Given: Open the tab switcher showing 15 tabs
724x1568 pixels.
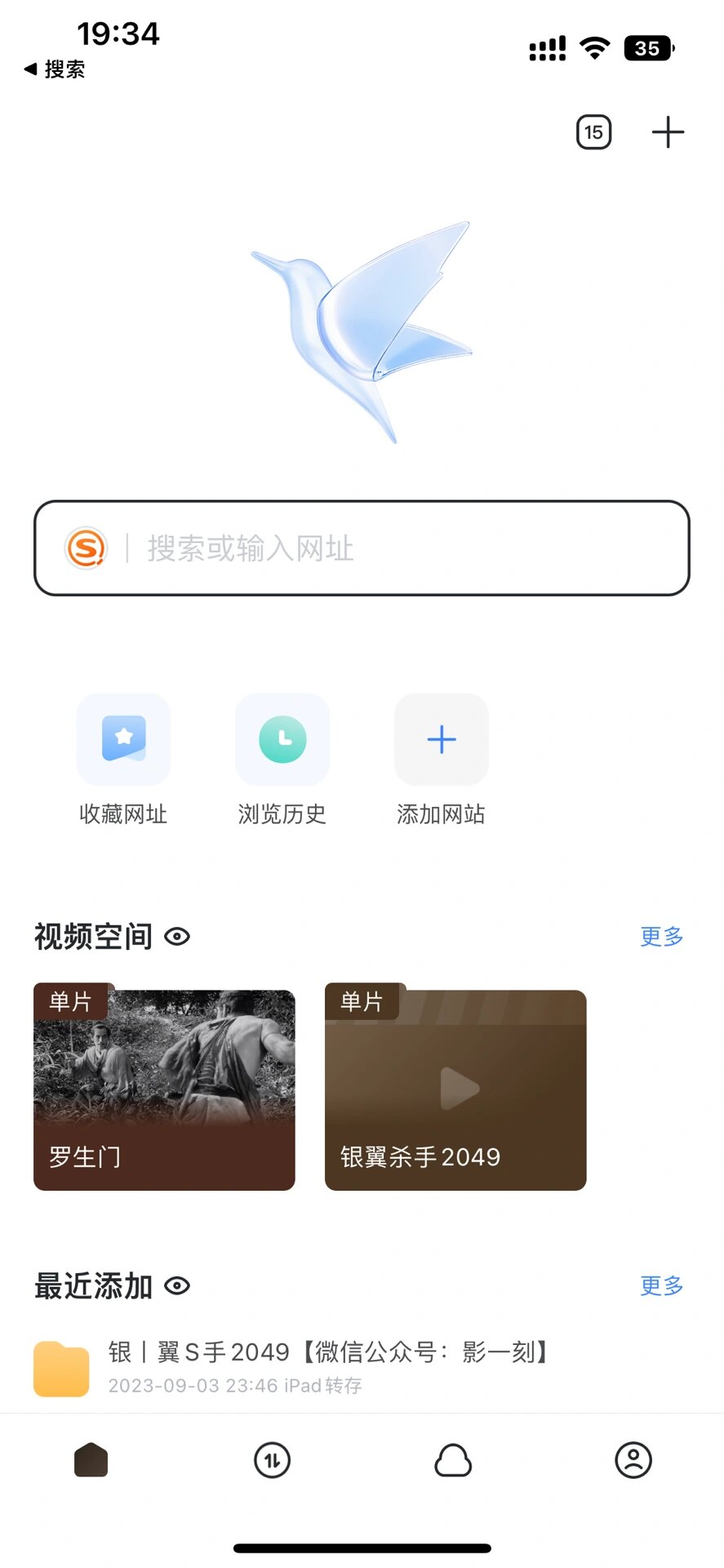Looking at the screenshot, I should click(x=593, y=132).
